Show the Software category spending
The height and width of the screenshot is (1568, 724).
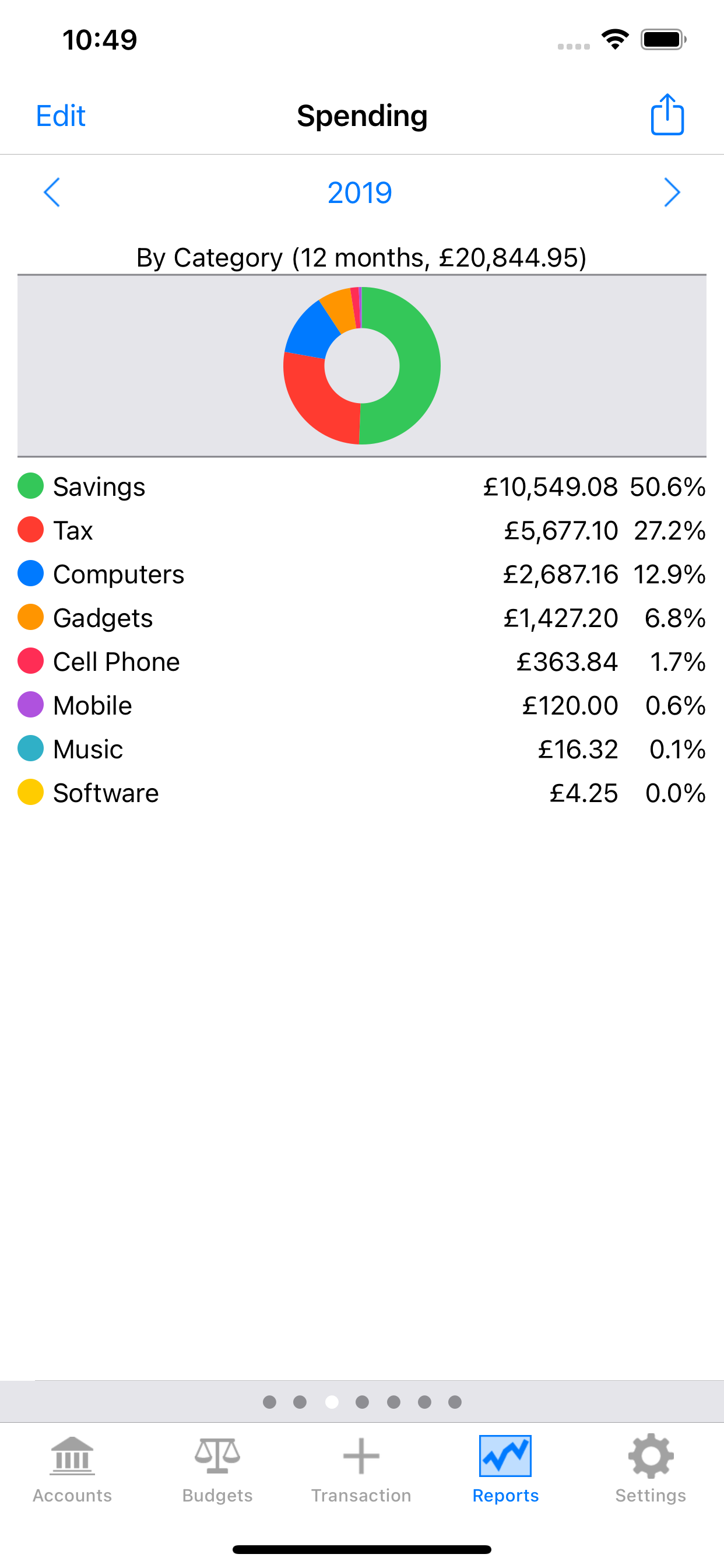coord(361,793)
